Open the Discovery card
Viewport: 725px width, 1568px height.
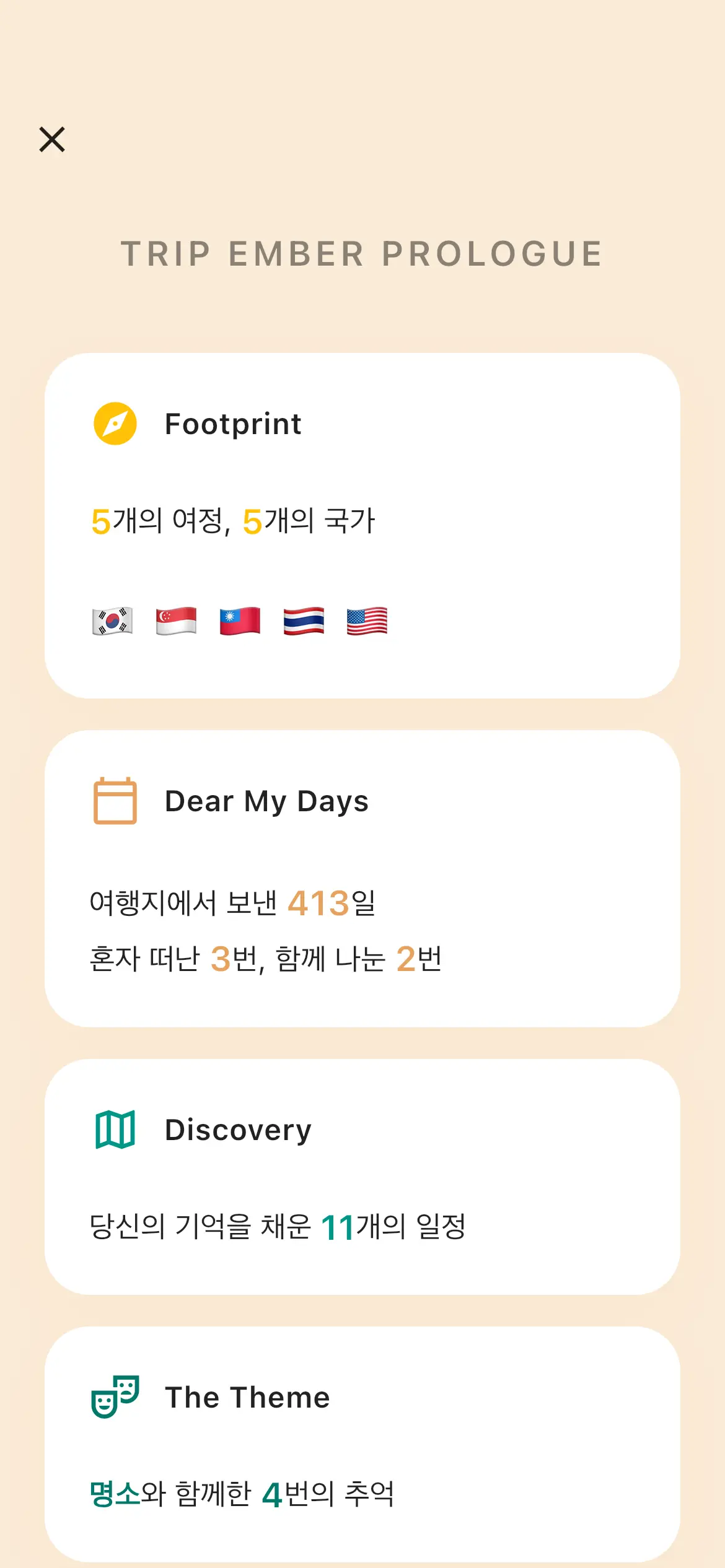click(x=362, y=1175)
